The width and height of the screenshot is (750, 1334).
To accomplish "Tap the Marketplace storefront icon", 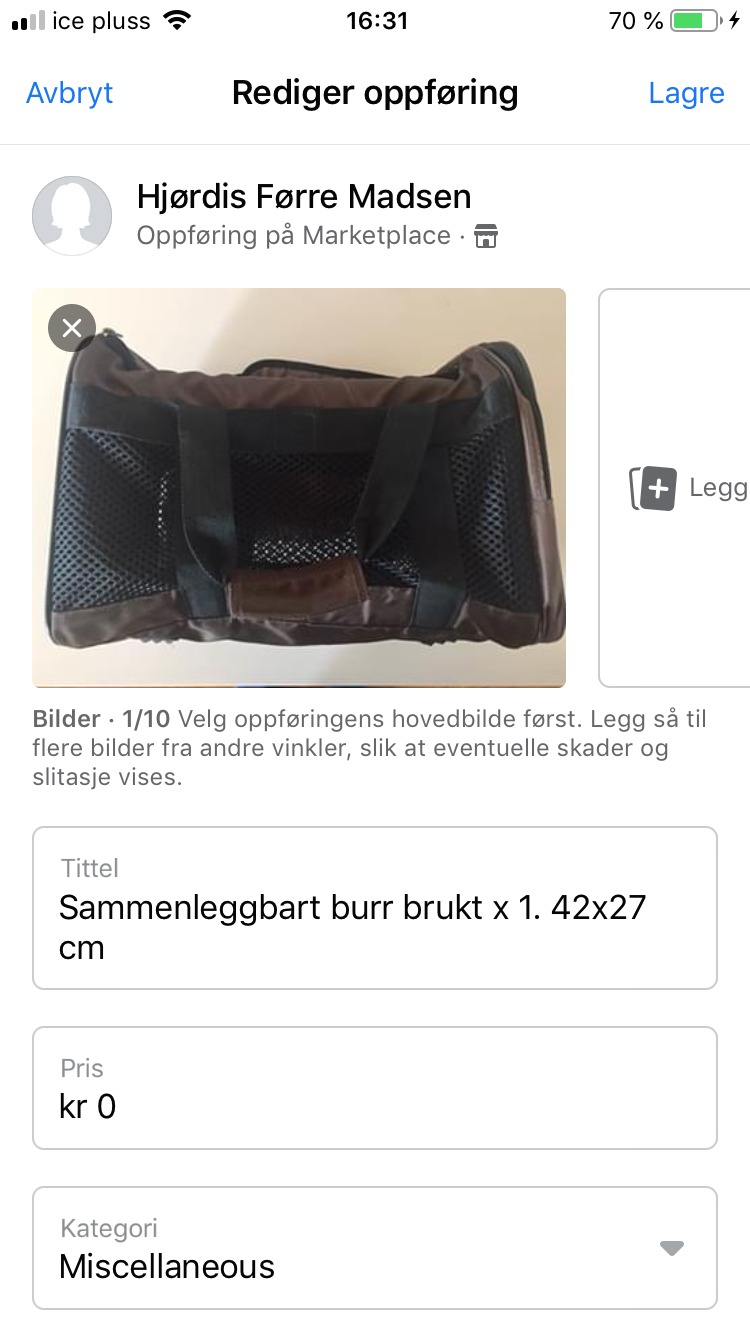I will [487, 236].
